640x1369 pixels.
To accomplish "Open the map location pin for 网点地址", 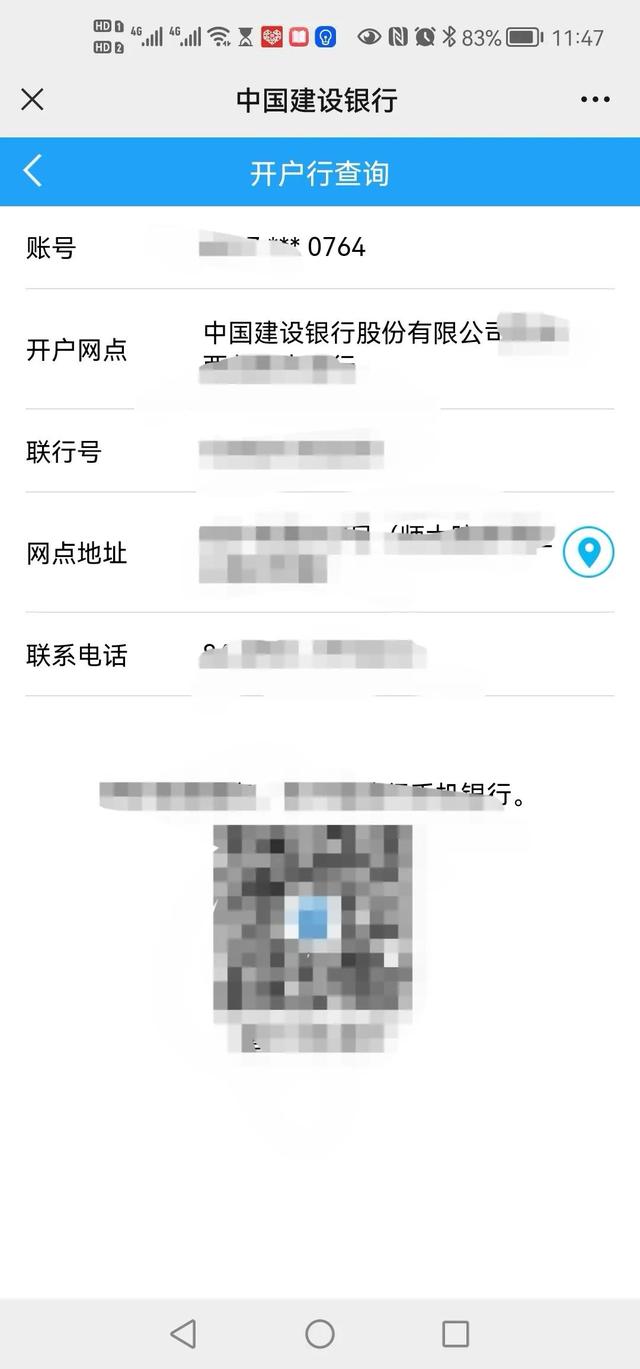I will click(x=589, y=552).
